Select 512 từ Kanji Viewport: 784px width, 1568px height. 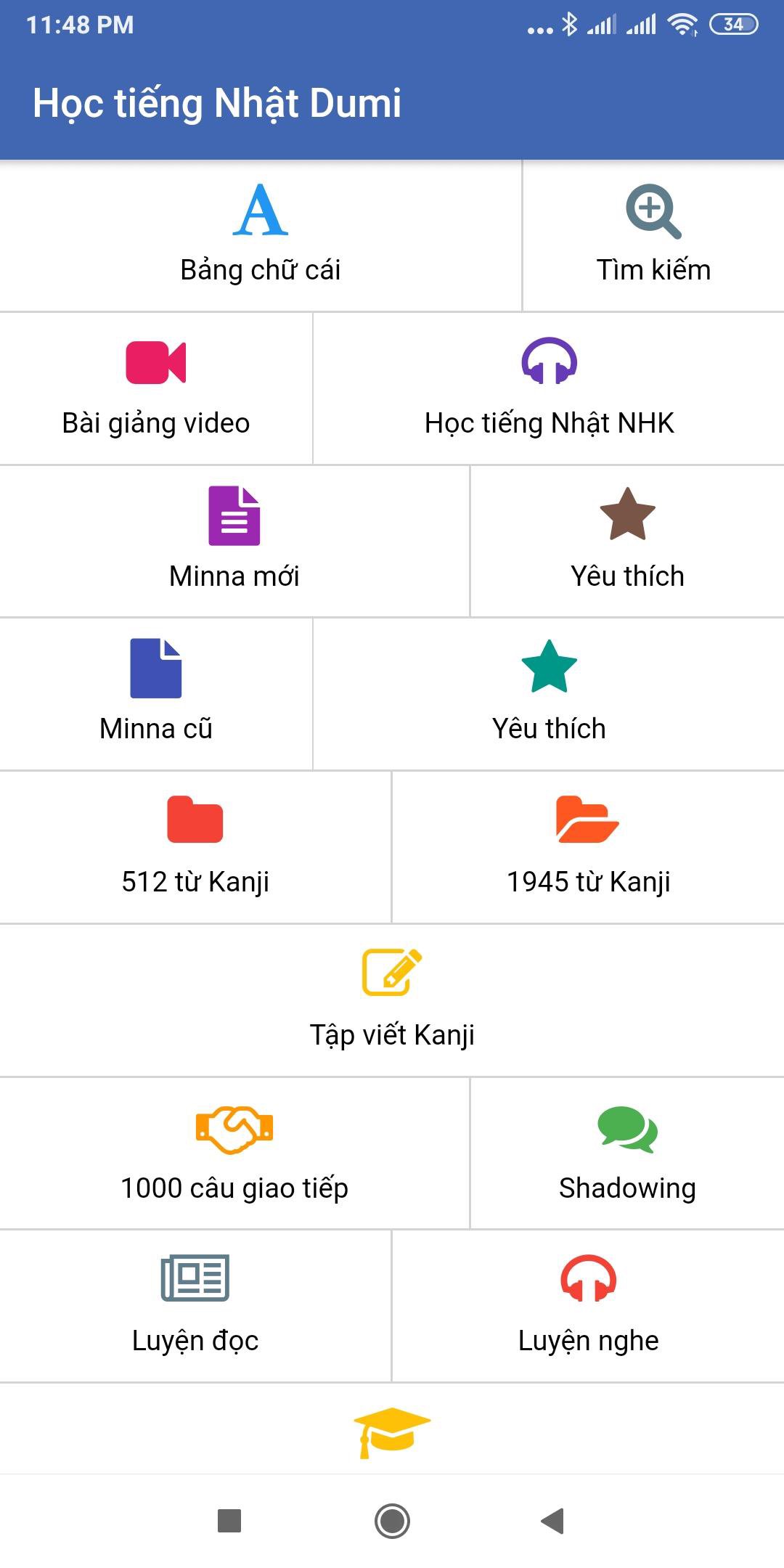195,848
